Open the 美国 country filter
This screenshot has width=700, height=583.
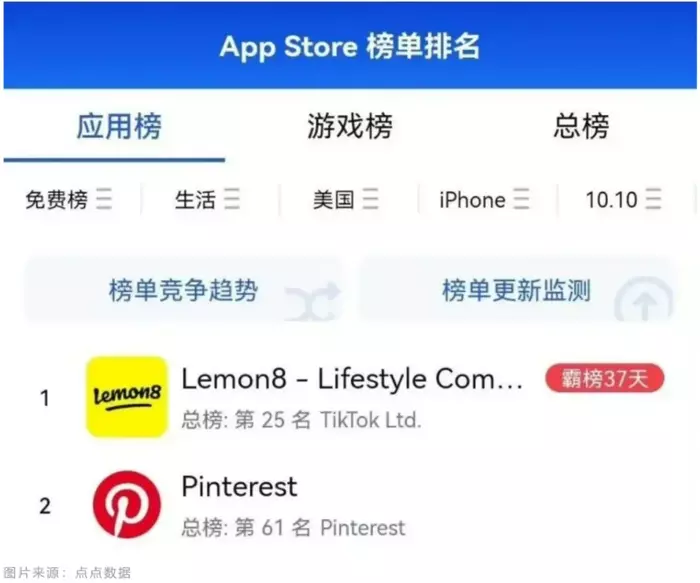(x=345, y=200)
